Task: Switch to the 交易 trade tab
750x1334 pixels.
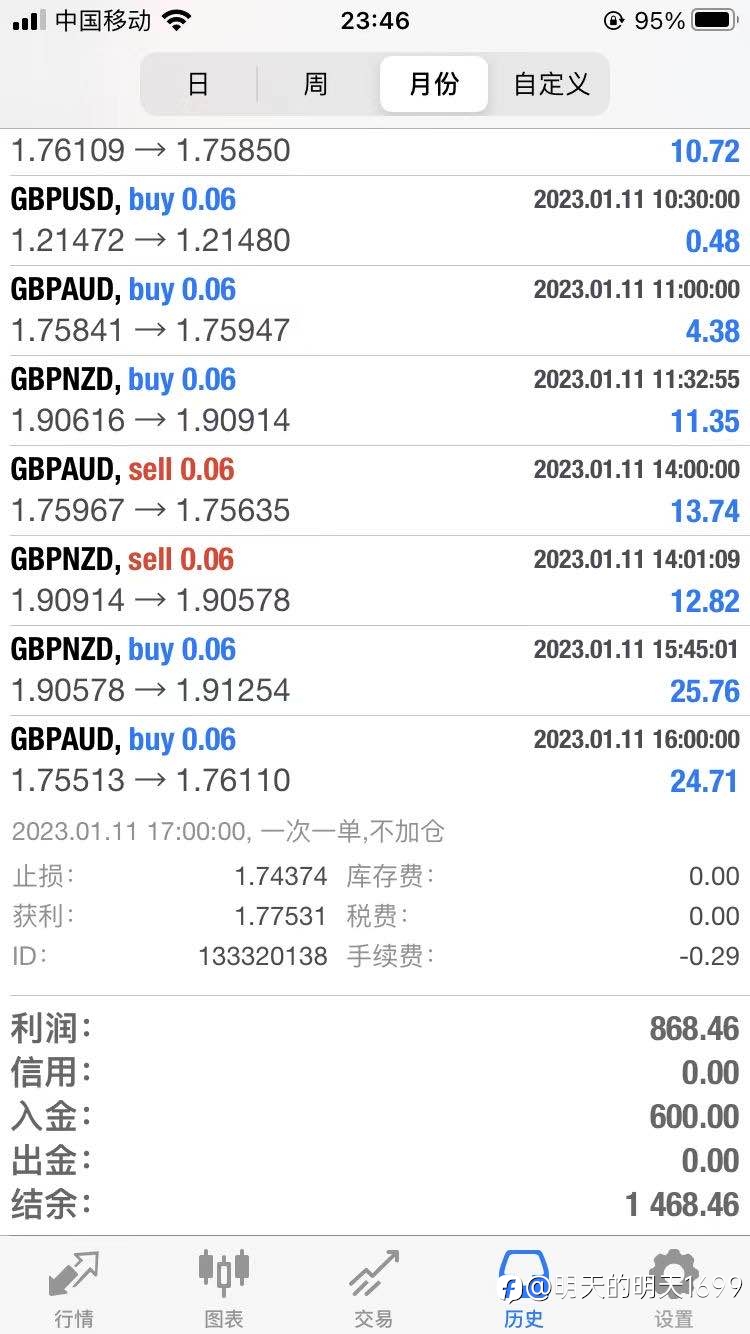Action: click(374, 1287)
